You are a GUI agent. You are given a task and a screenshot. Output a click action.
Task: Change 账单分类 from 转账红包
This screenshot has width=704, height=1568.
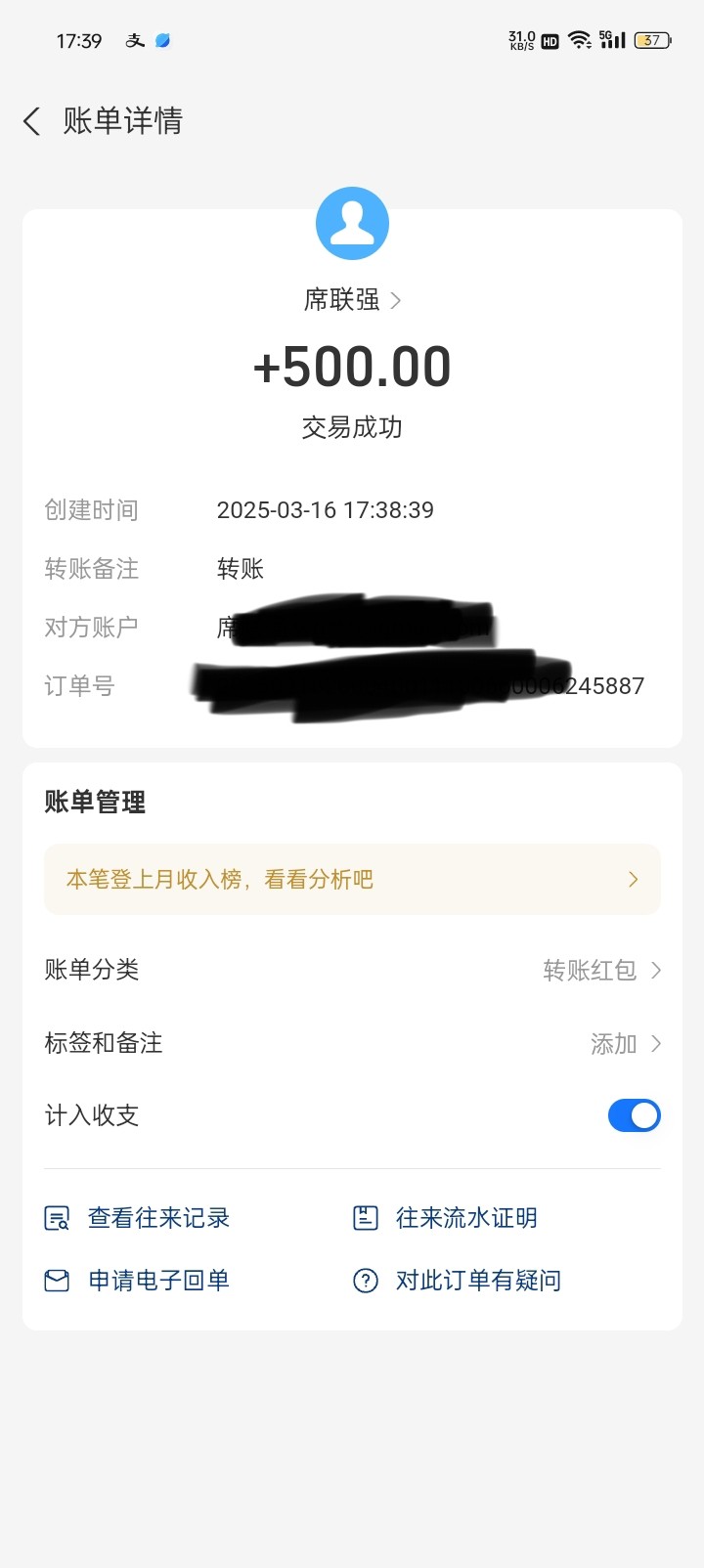(352, 970)
